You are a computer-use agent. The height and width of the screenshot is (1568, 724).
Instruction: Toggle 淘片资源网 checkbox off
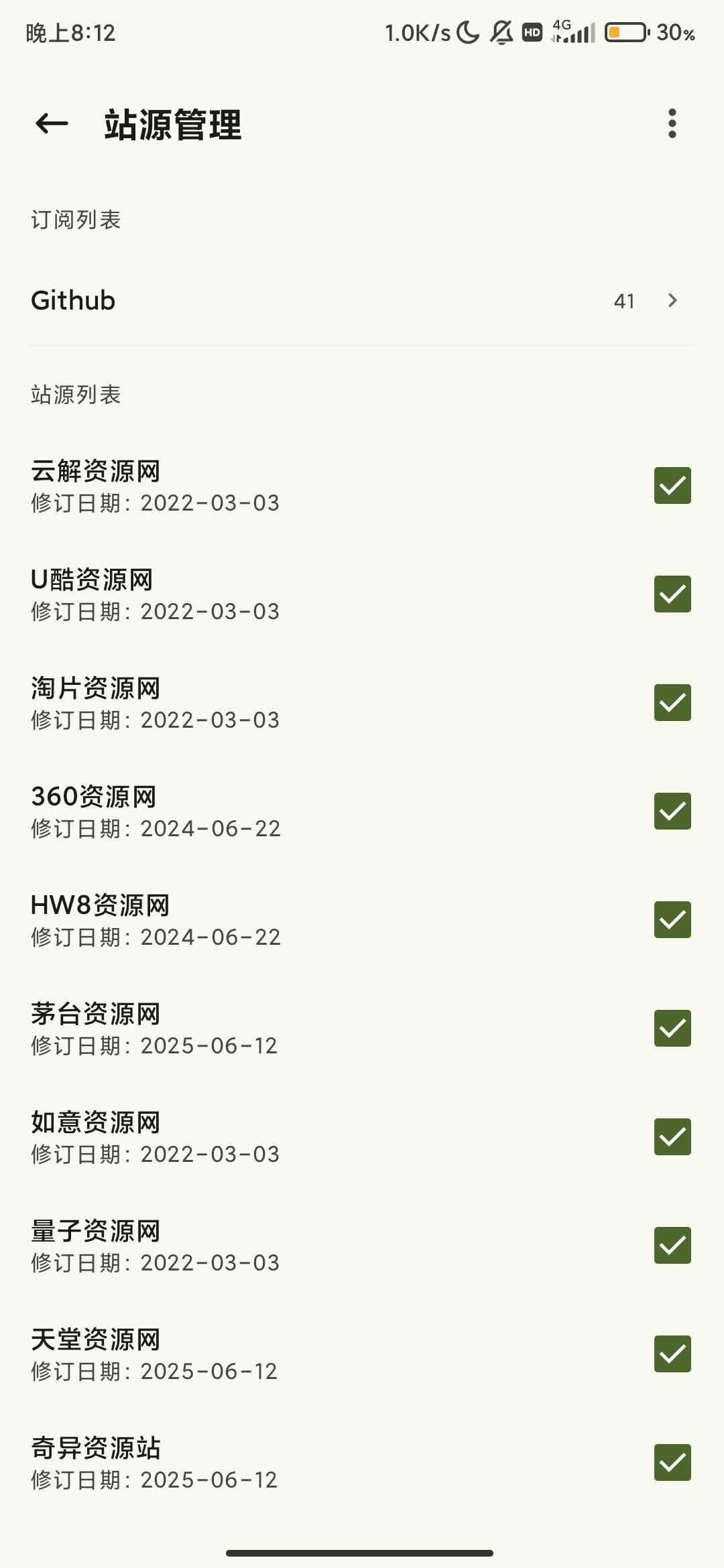[x=672, y=703]
